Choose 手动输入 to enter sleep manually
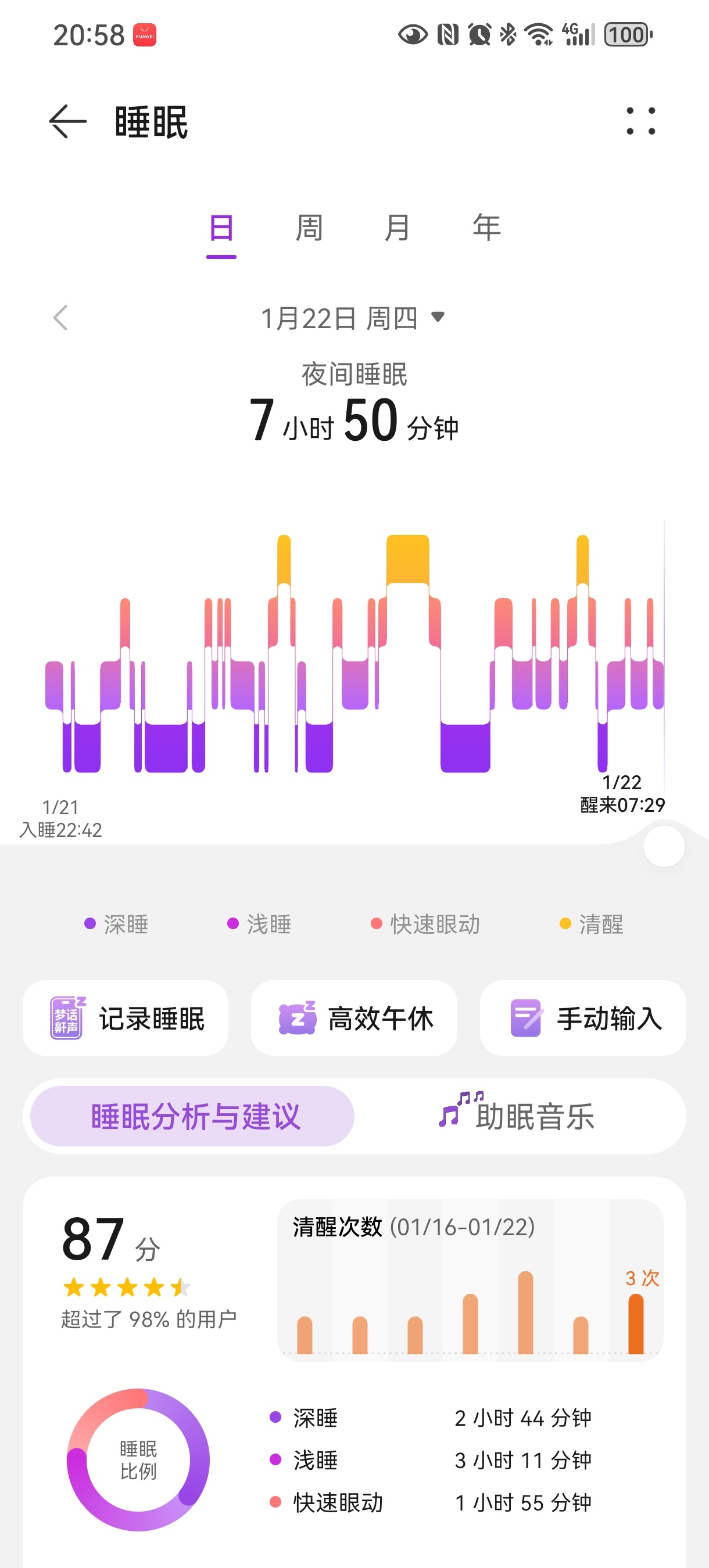 pyautogui.click(x=583, y=1019)
